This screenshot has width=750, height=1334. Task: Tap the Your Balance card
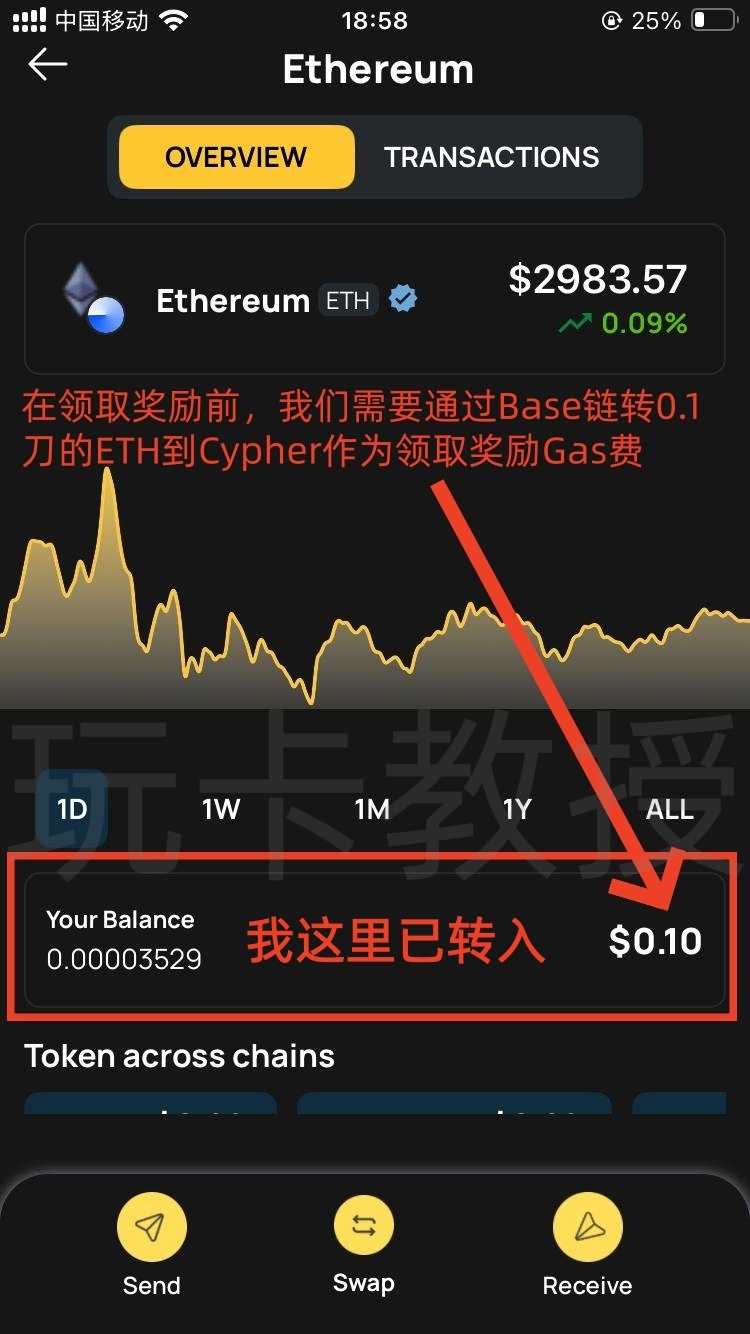[375, 938]
